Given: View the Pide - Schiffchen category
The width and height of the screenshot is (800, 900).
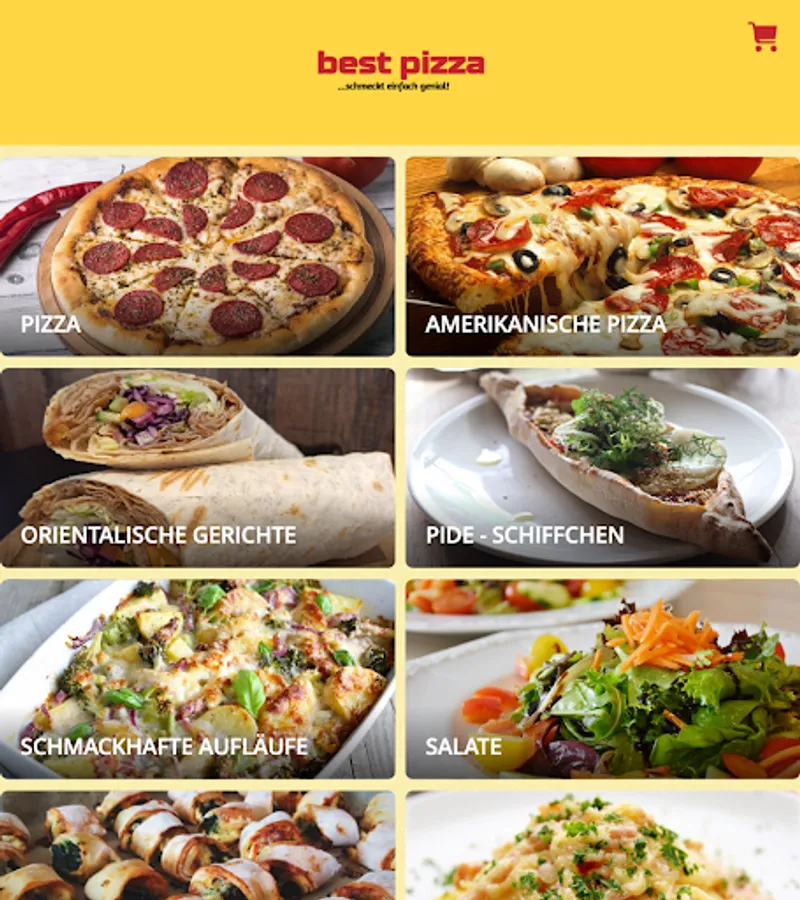Looking at the screenshot, I should [x=603, y=468].
